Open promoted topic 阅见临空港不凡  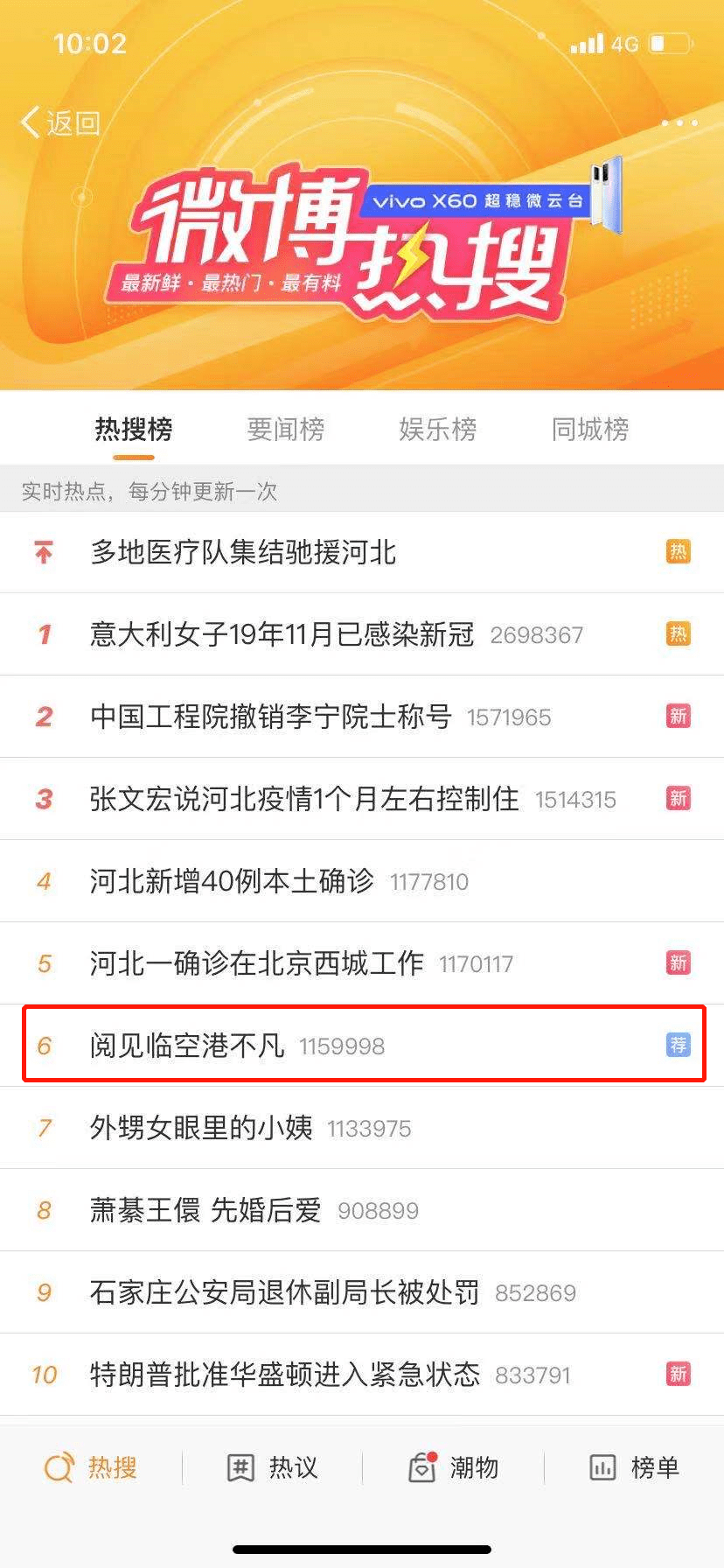pos(187,1046)
